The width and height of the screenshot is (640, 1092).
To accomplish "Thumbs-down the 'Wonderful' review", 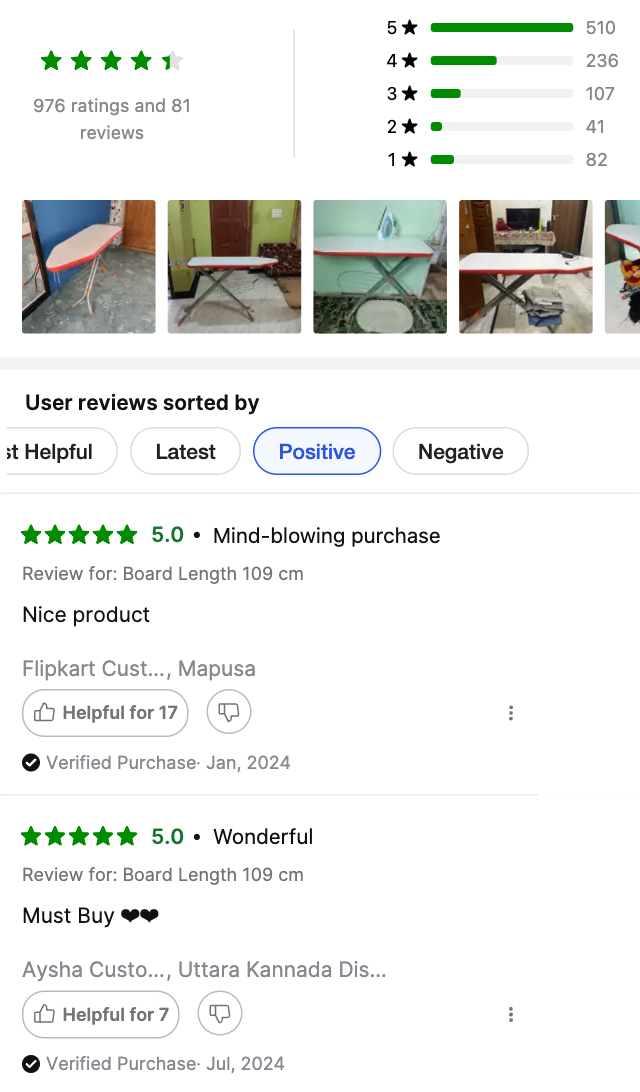I will tap(220, 1015).
